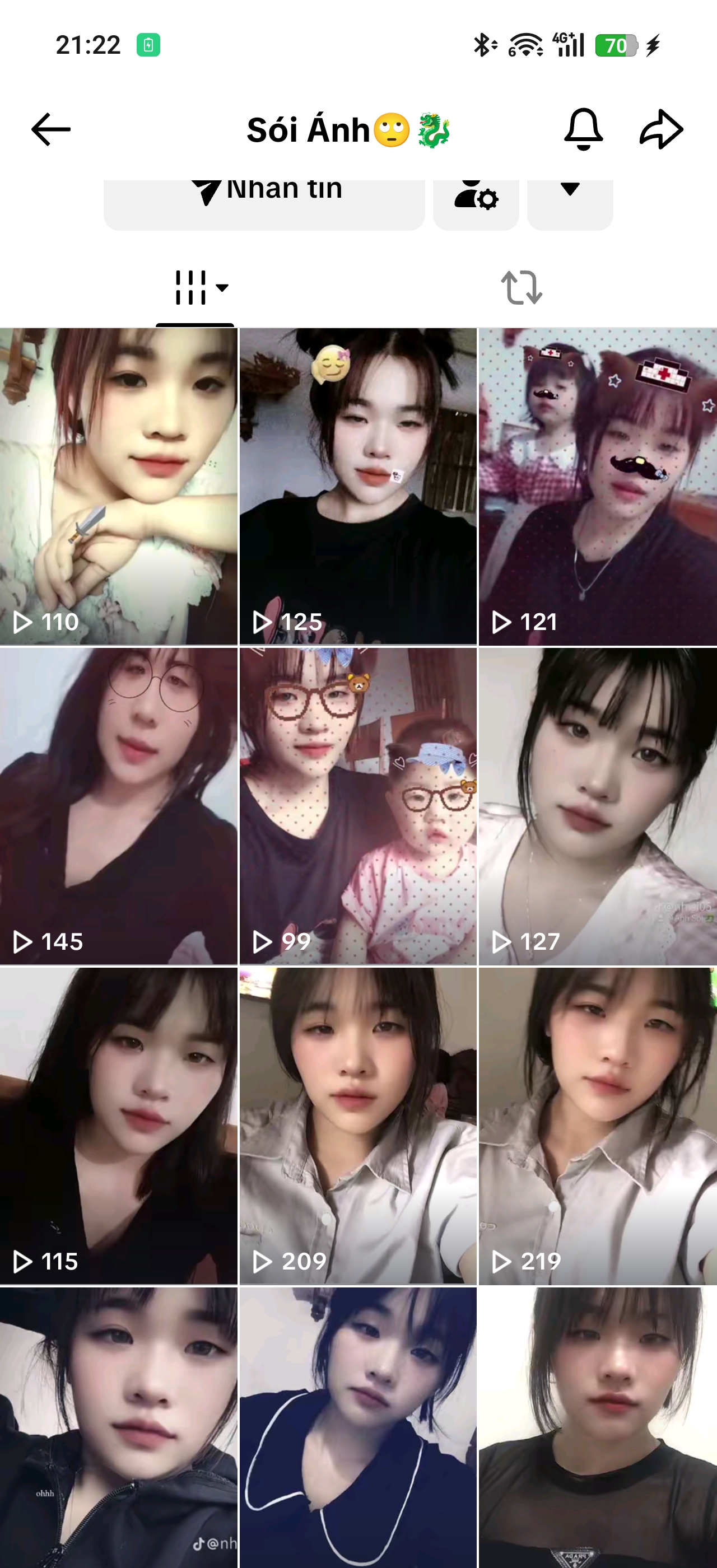Open the video with 110 views
The height and width of the screenshot is (1568, 717).
(119, 487)
